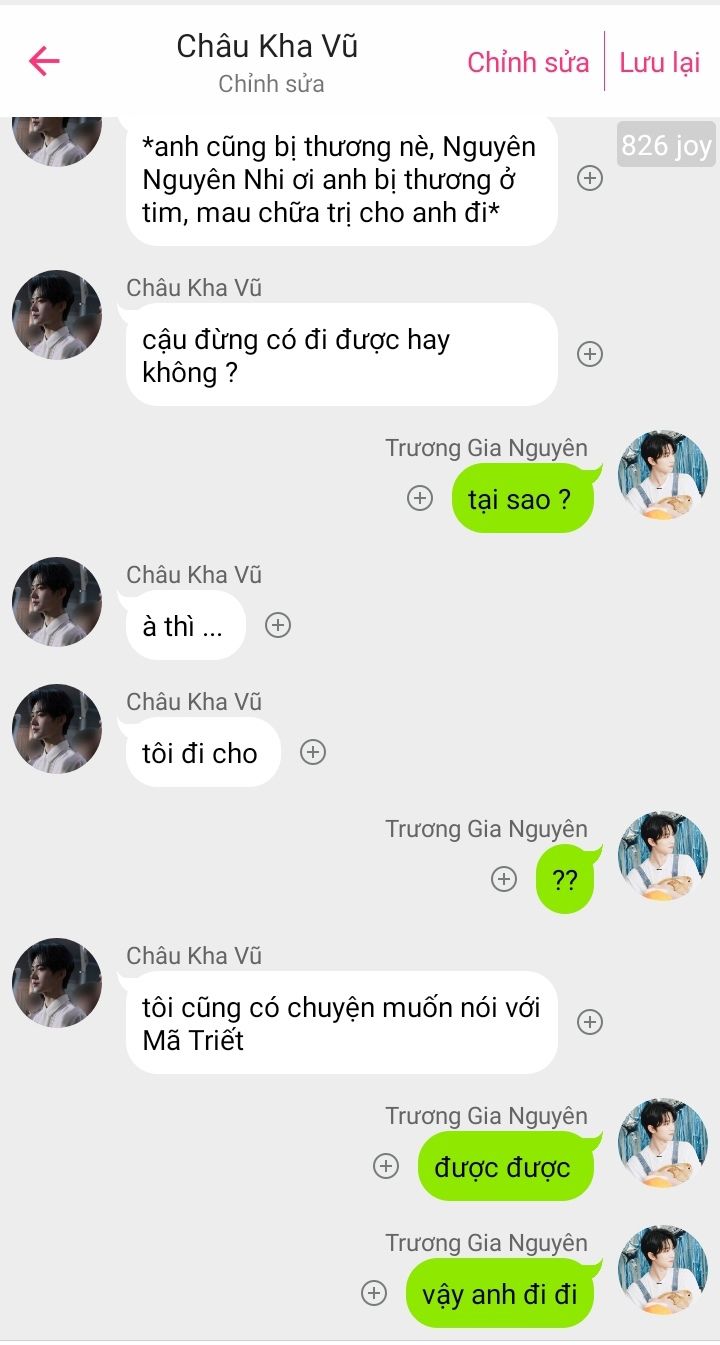
Task: Tap the "vậy anh đi đi" message bubble
Action: 500,1294
